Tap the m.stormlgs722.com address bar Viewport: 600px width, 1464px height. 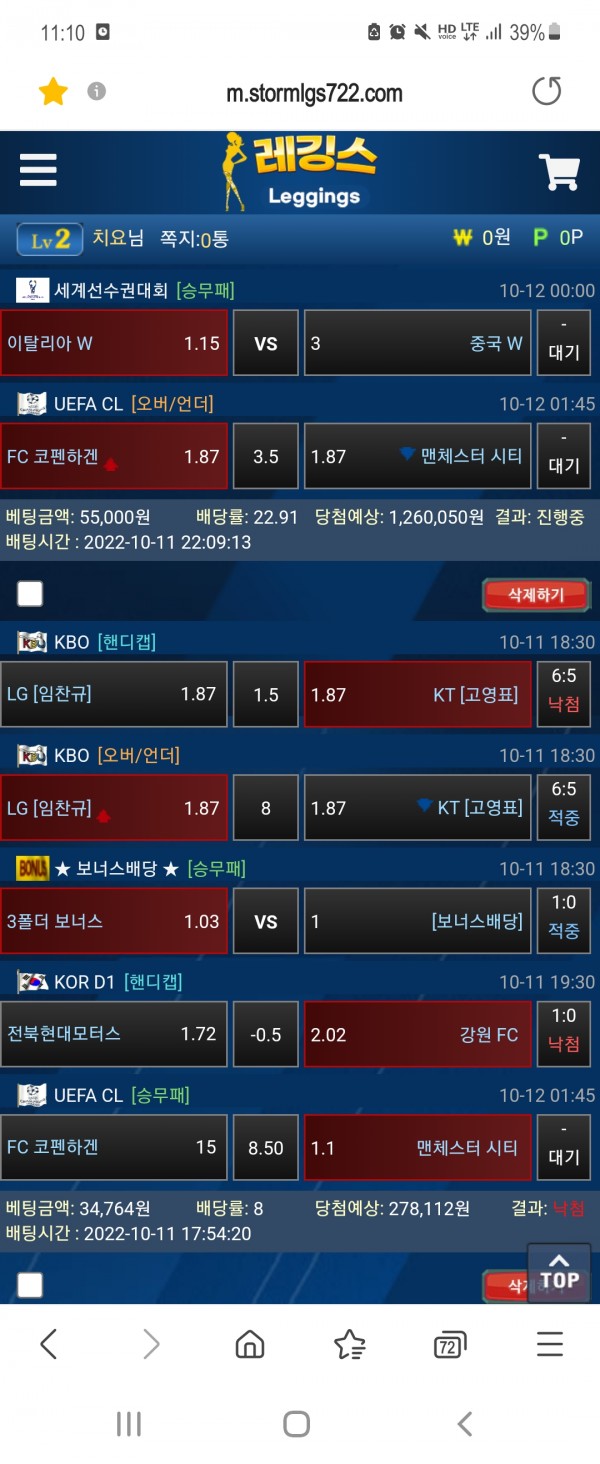coord(314,94)
